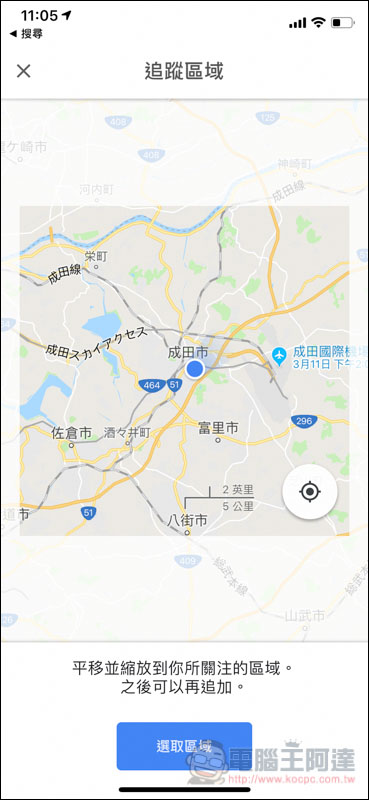The height and width of the screenshot is (800, 369).
Task: Return to 搜尋 via status bar back link
Action: [x=27, y=34]
